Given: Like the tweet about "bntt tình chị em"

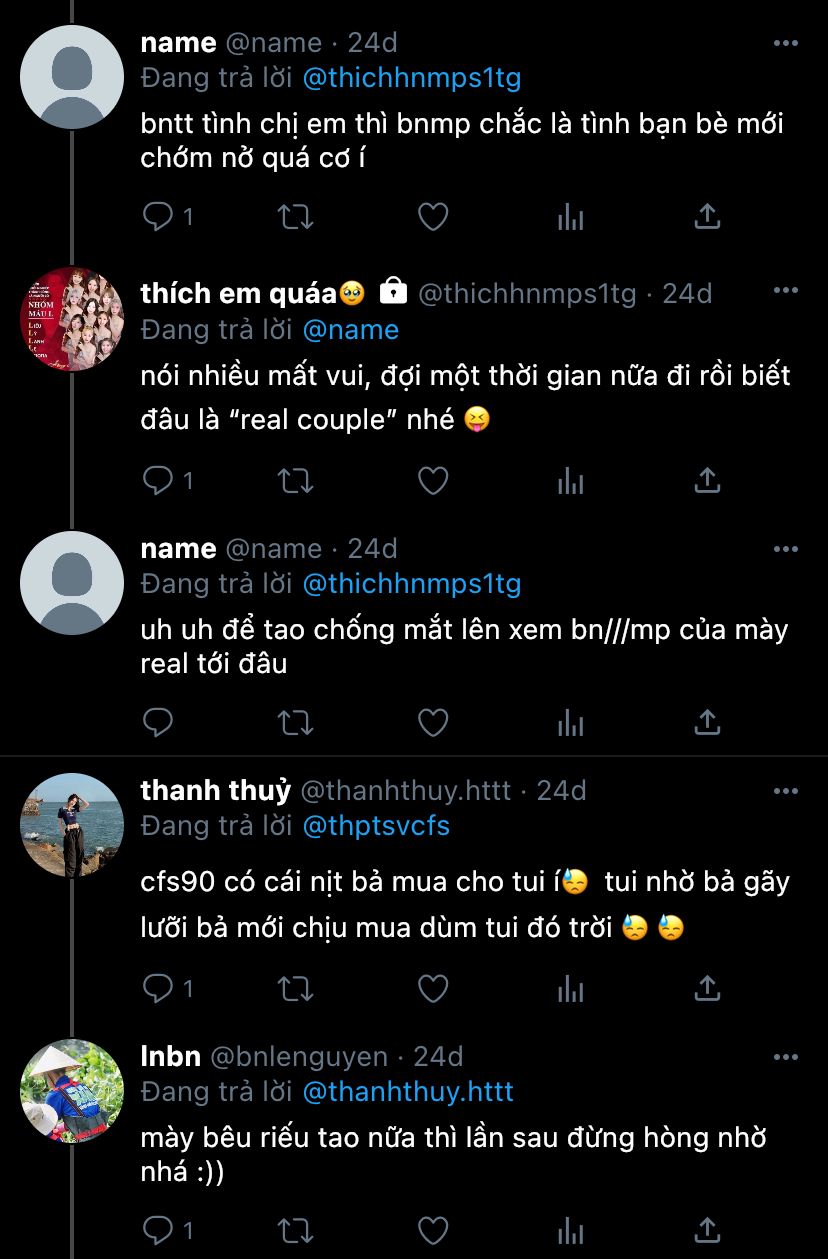Looking at the screenshot, I should (432, 216).
